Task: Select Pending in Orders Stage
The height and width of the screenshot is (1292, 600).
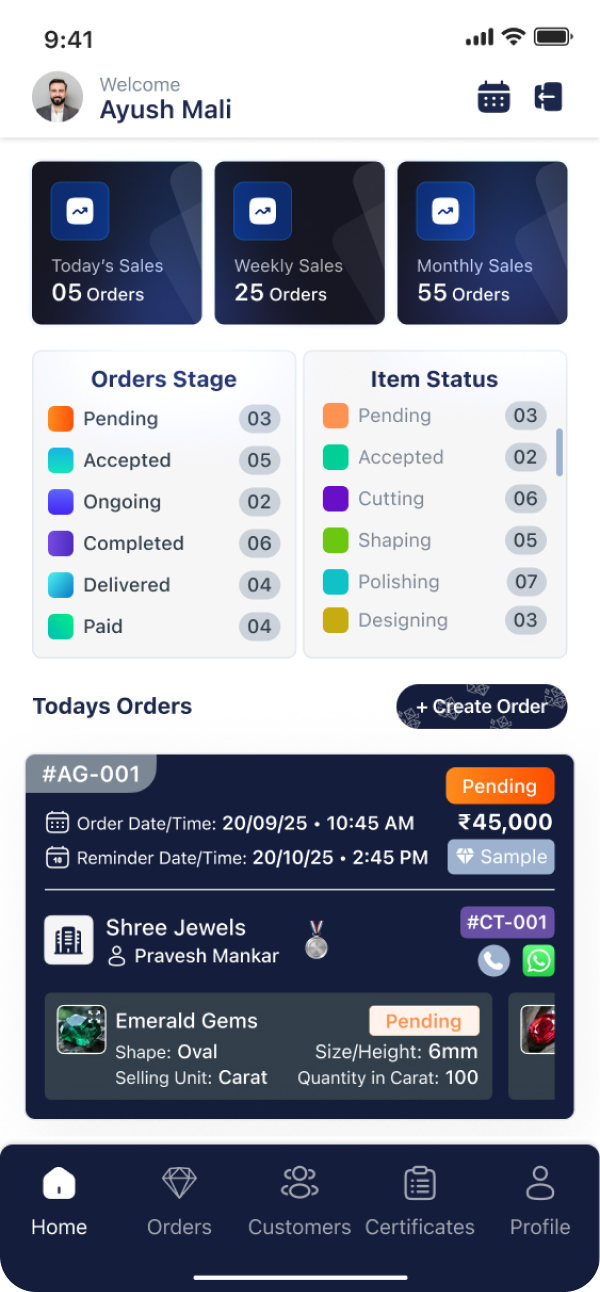Action: click(120, 419)
